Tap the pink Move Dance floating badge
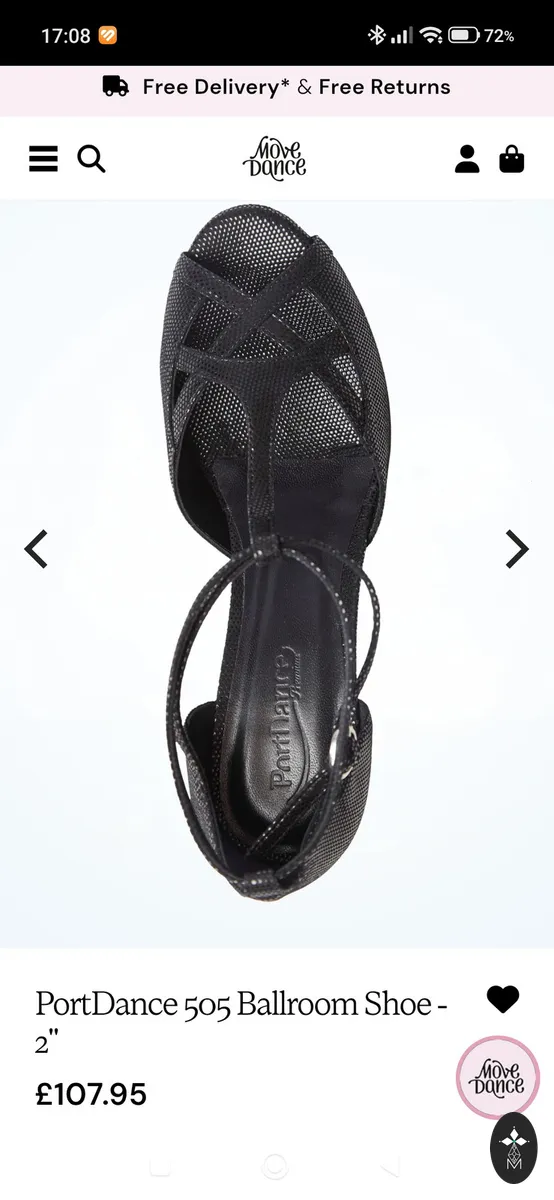 497,1078
